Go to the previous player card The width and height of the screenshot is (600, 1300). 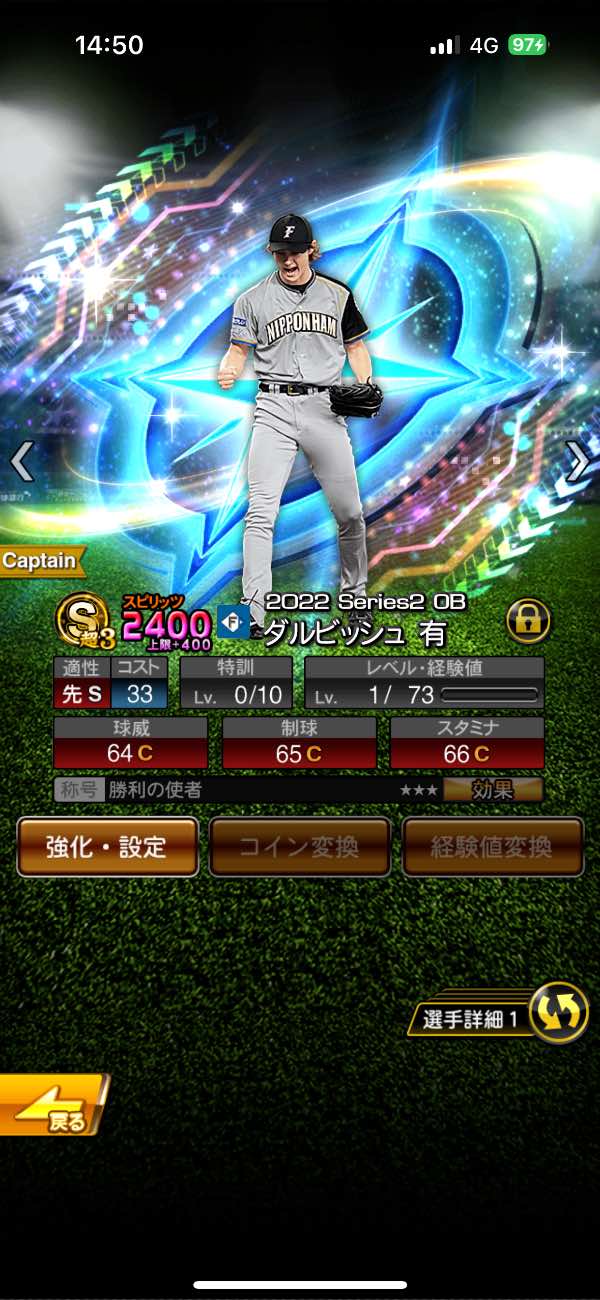22,461
